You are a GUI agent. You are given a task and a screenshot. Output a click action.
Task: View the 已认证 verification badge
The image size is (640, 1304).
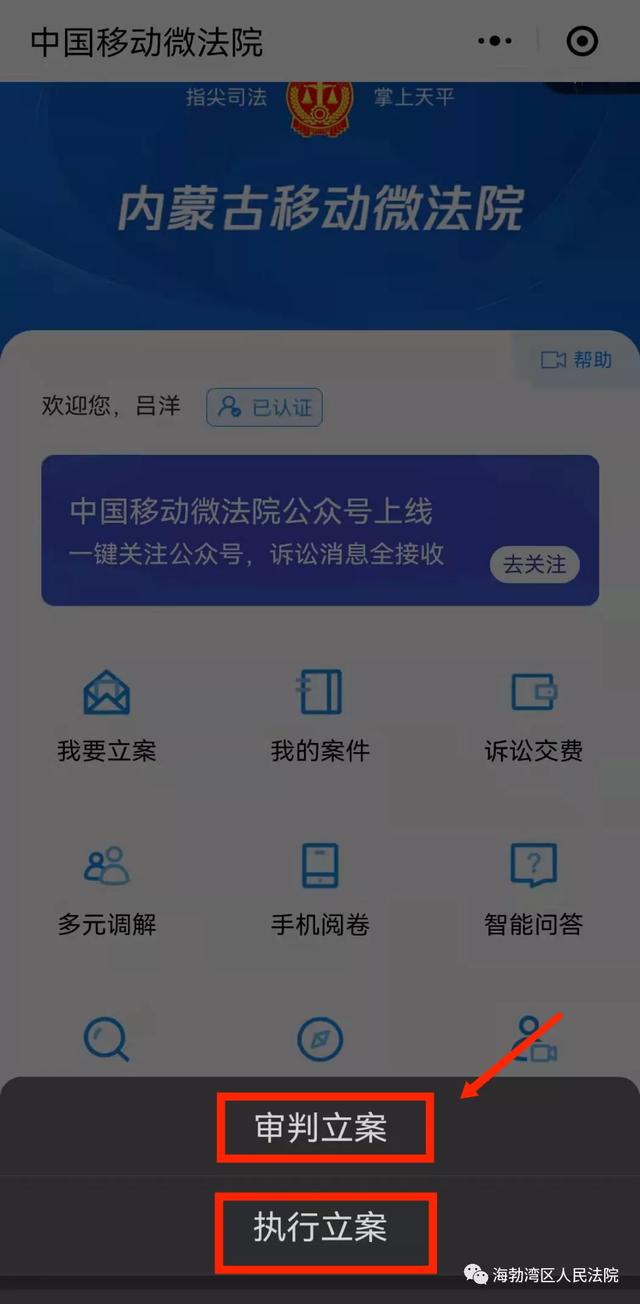click(265, 407)
